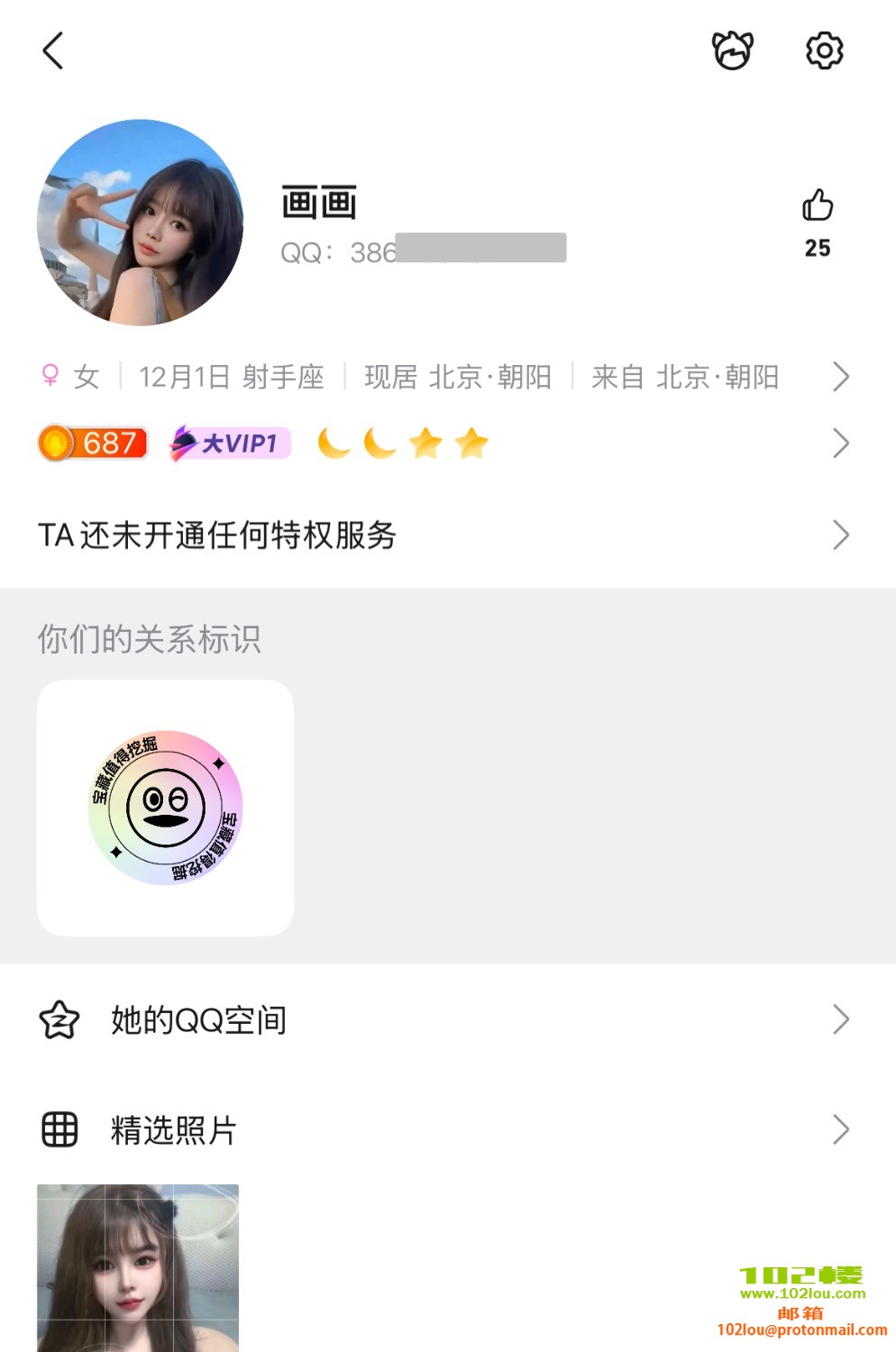This screenshot has width=896, height=1352.
Task: Give a thumbs-up like to 画画
Action: click(818, 206)
